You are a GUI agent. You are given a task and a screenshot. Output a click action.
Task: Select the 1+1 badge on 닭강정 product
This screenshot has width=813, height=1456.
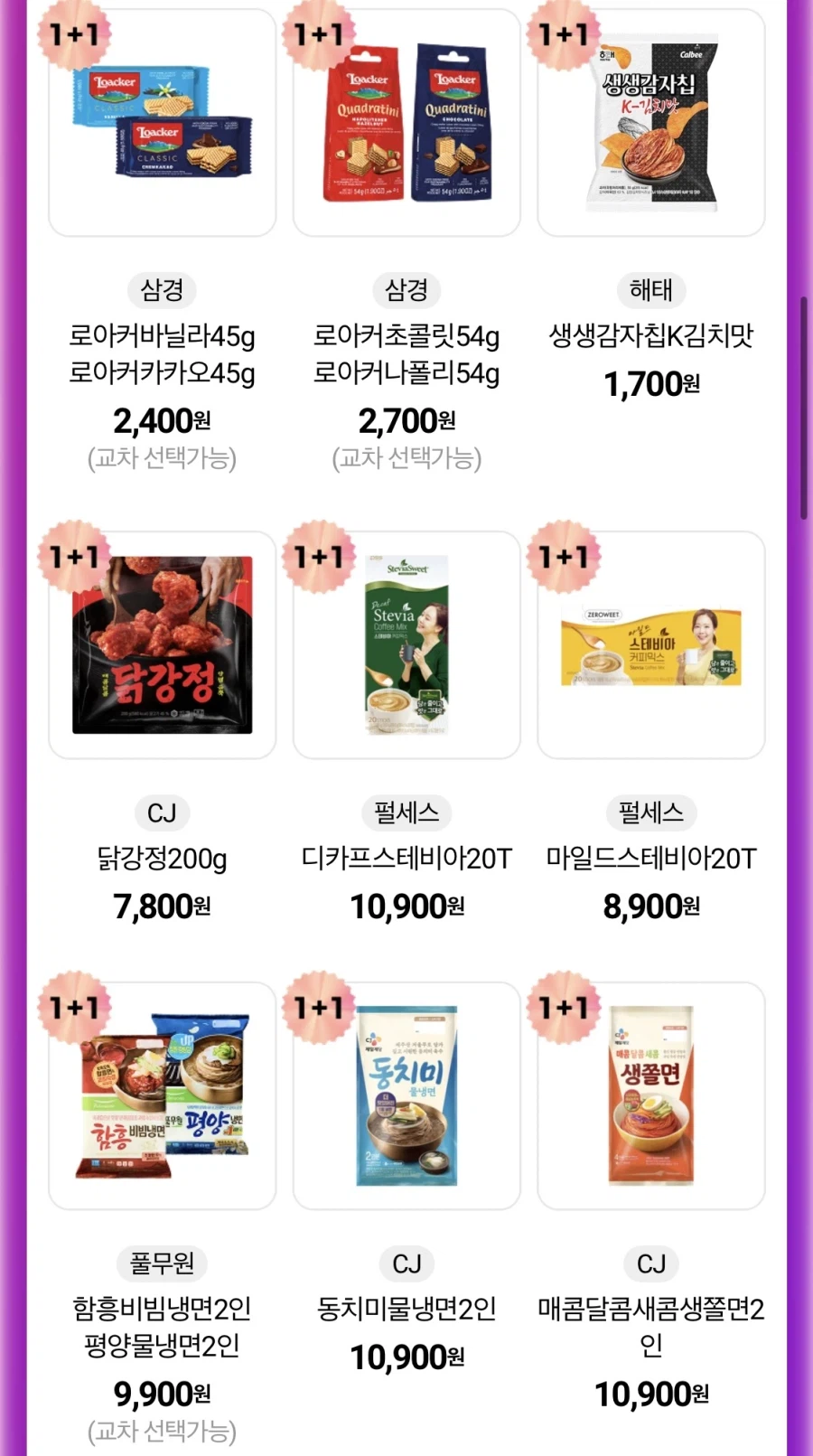[75, 558]
